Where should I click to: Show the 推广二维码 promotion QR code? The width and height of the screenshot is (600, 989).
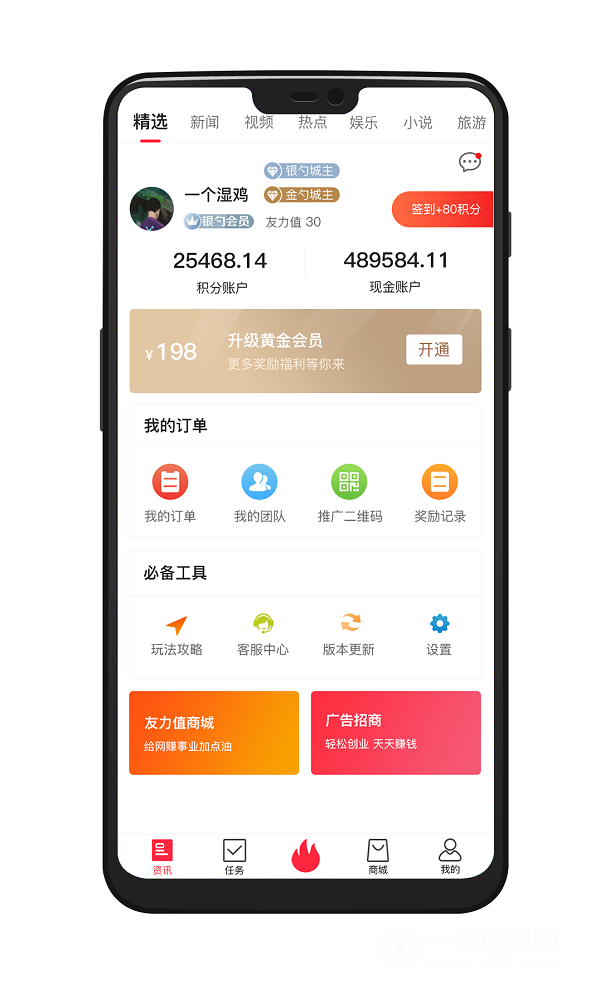pos(349,493)
